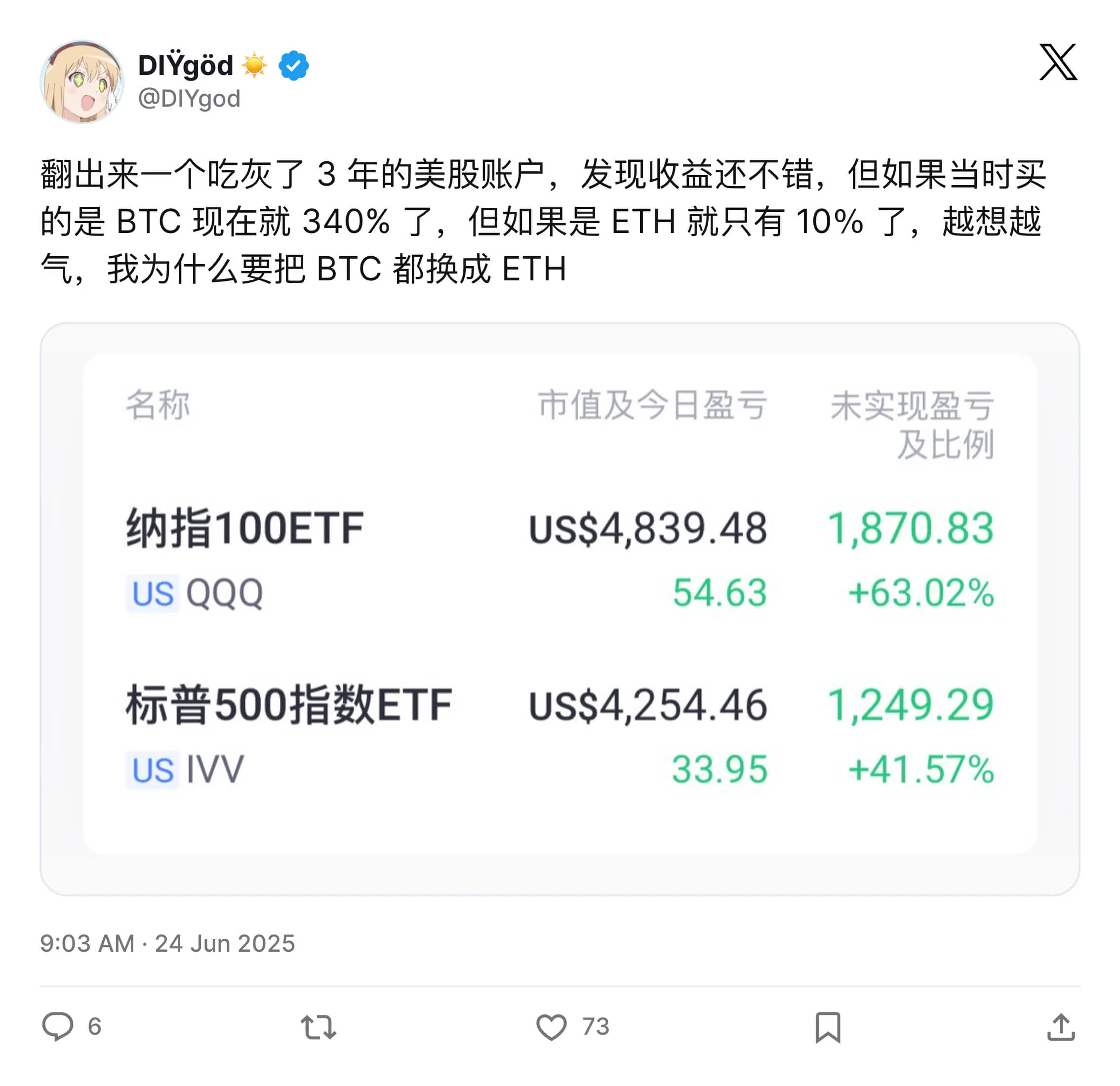Screen dimensions: 1120x1086
Task: Open the attached stock portfolio image
Action: [560, 609]
